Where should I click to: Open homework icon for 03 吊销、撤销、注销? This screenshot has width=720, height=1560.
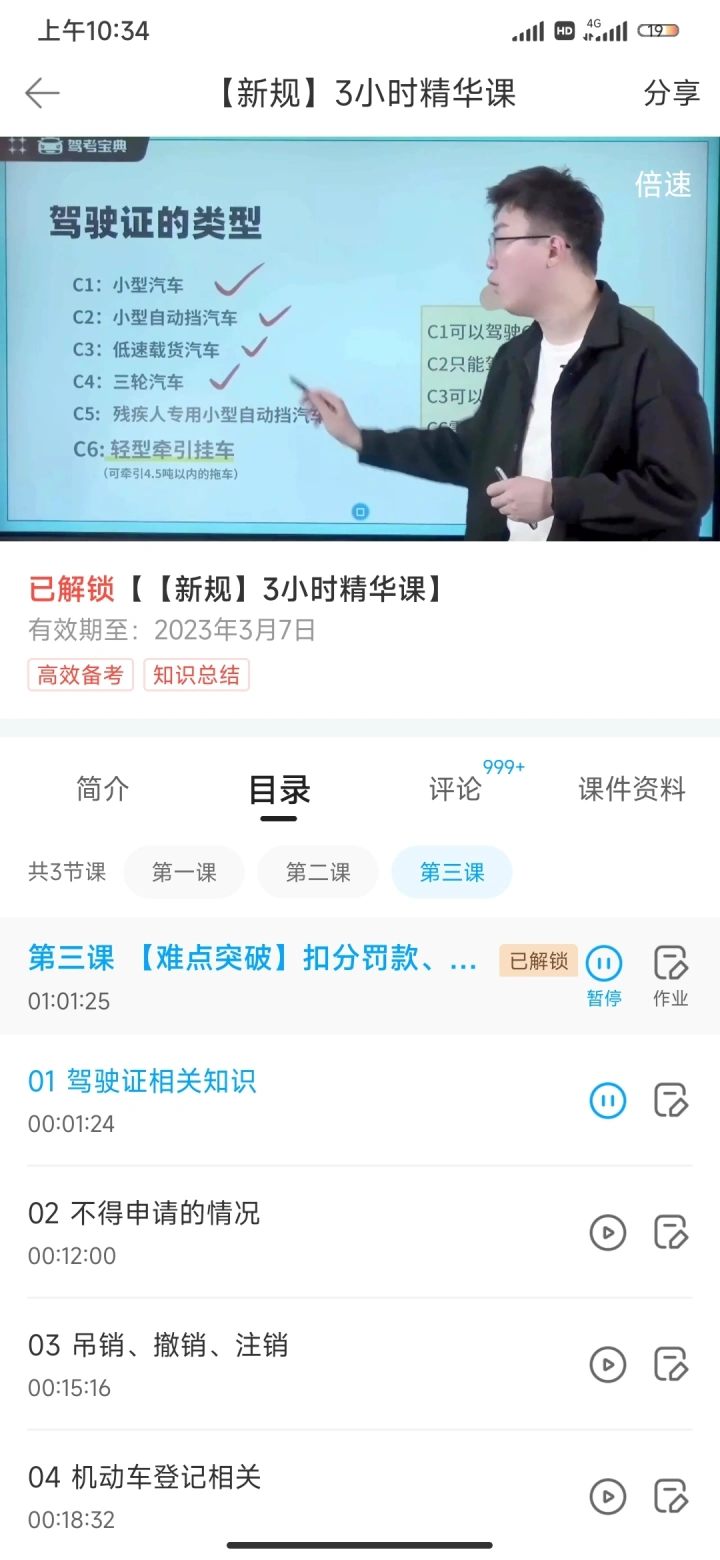(671, 1364)
